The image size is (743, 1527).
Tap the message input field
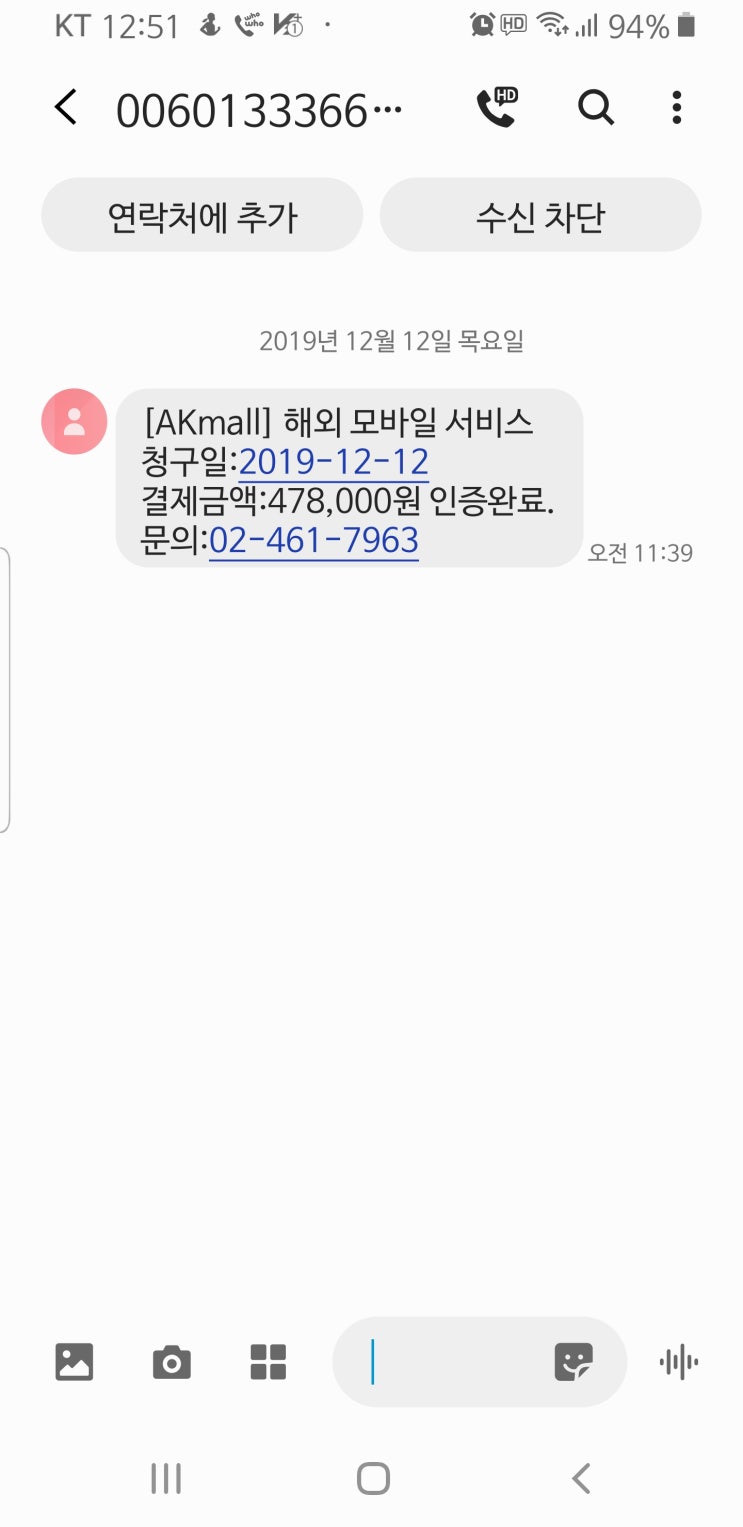click(x=450, y=1361)
